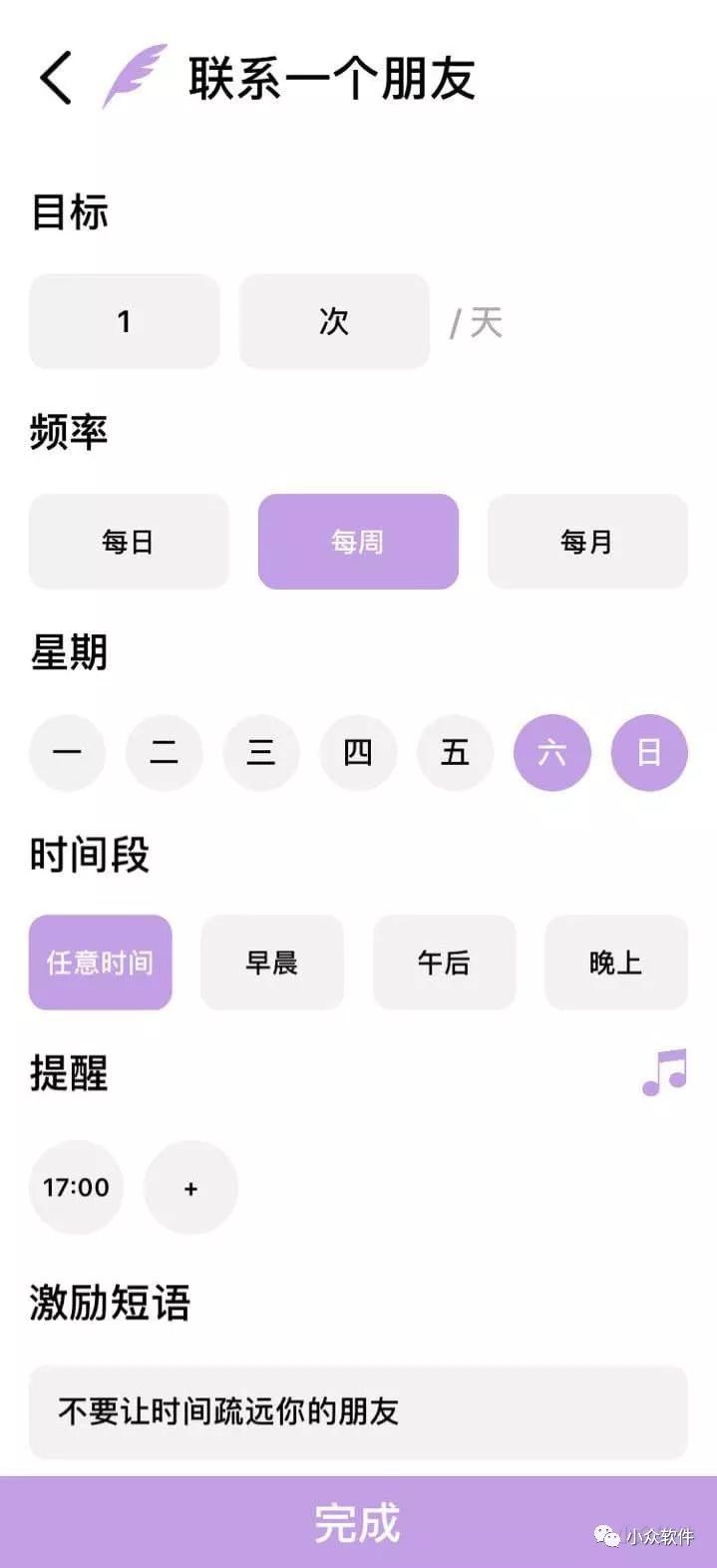Edit the goal count field showing 1

pyautogui.click(x=125, y=321)
